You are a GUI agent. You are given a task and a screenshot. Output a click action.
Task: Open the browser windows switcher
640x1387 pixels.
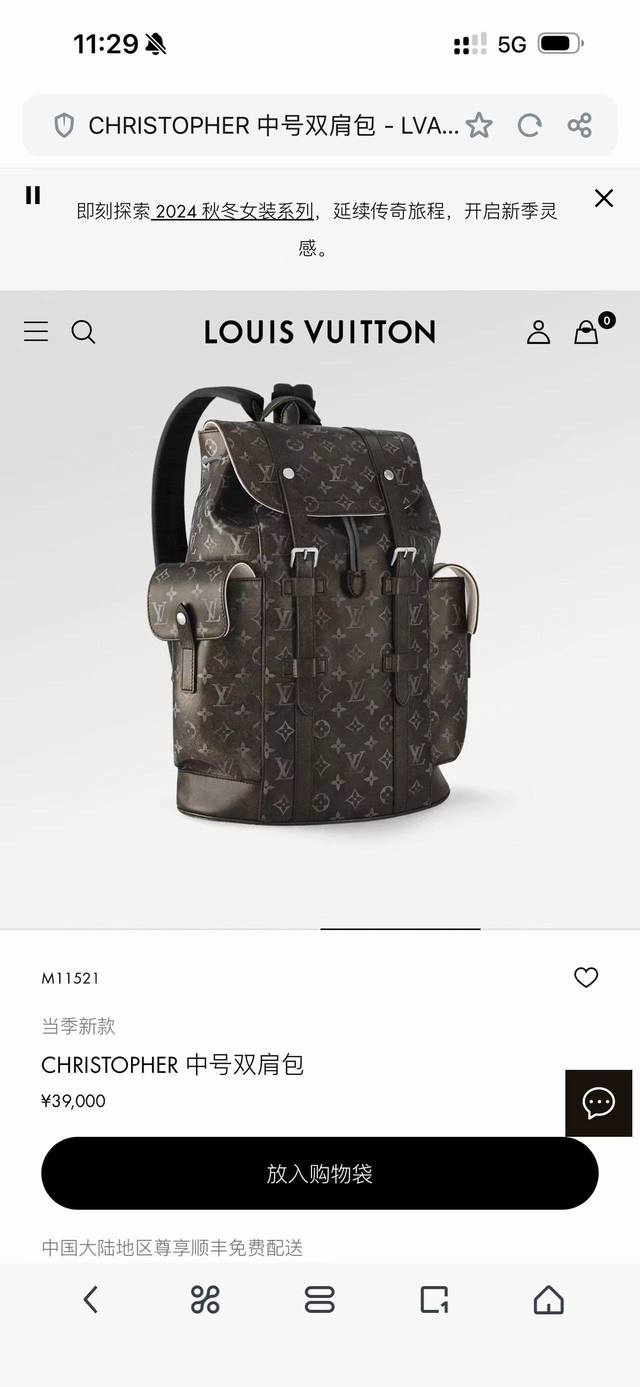pyautogui.click(x=319, y=1299)
